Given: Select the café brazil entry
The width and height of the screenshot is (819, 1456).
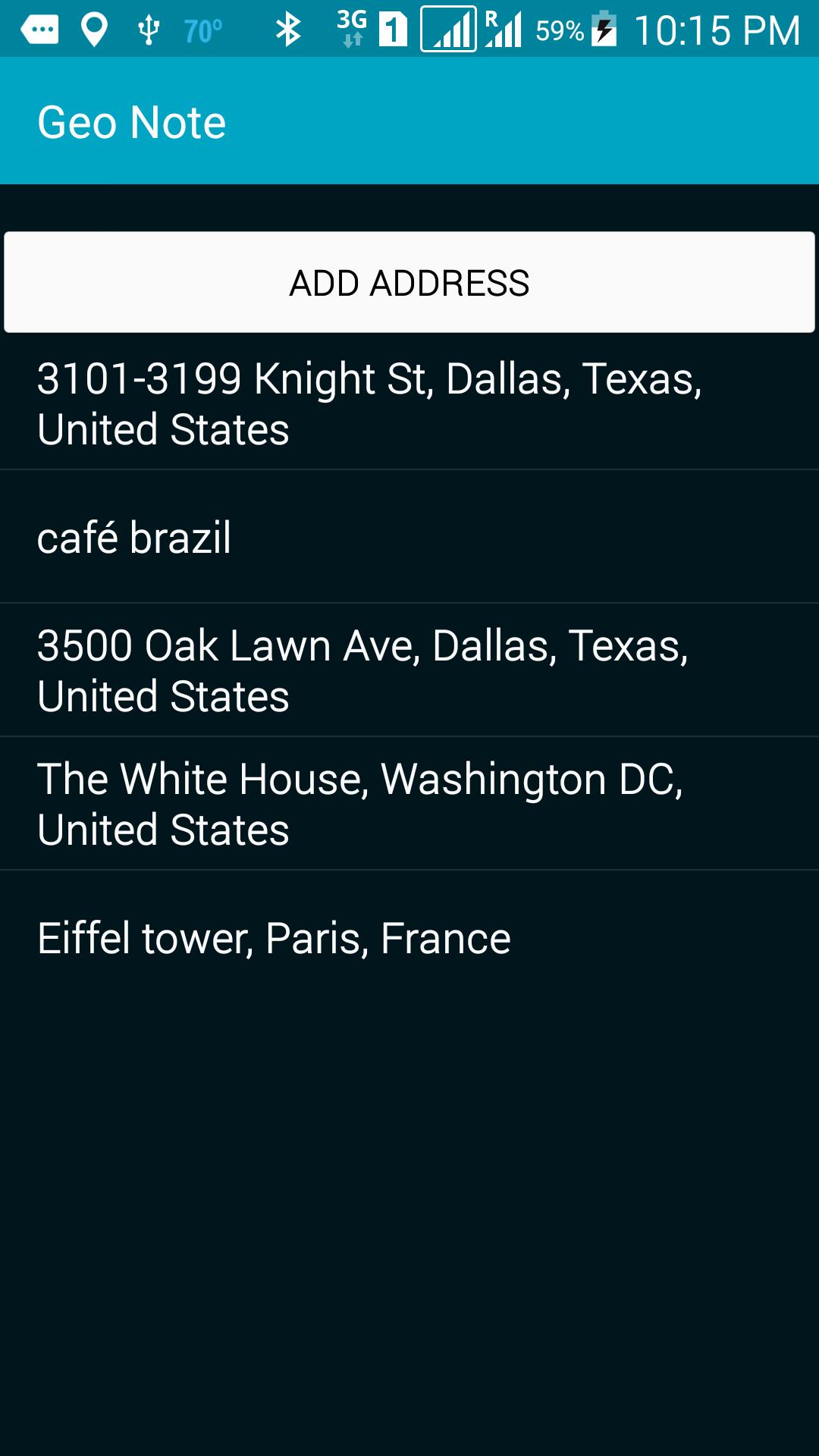Looking at the screenshot, I should pos(409,537).
